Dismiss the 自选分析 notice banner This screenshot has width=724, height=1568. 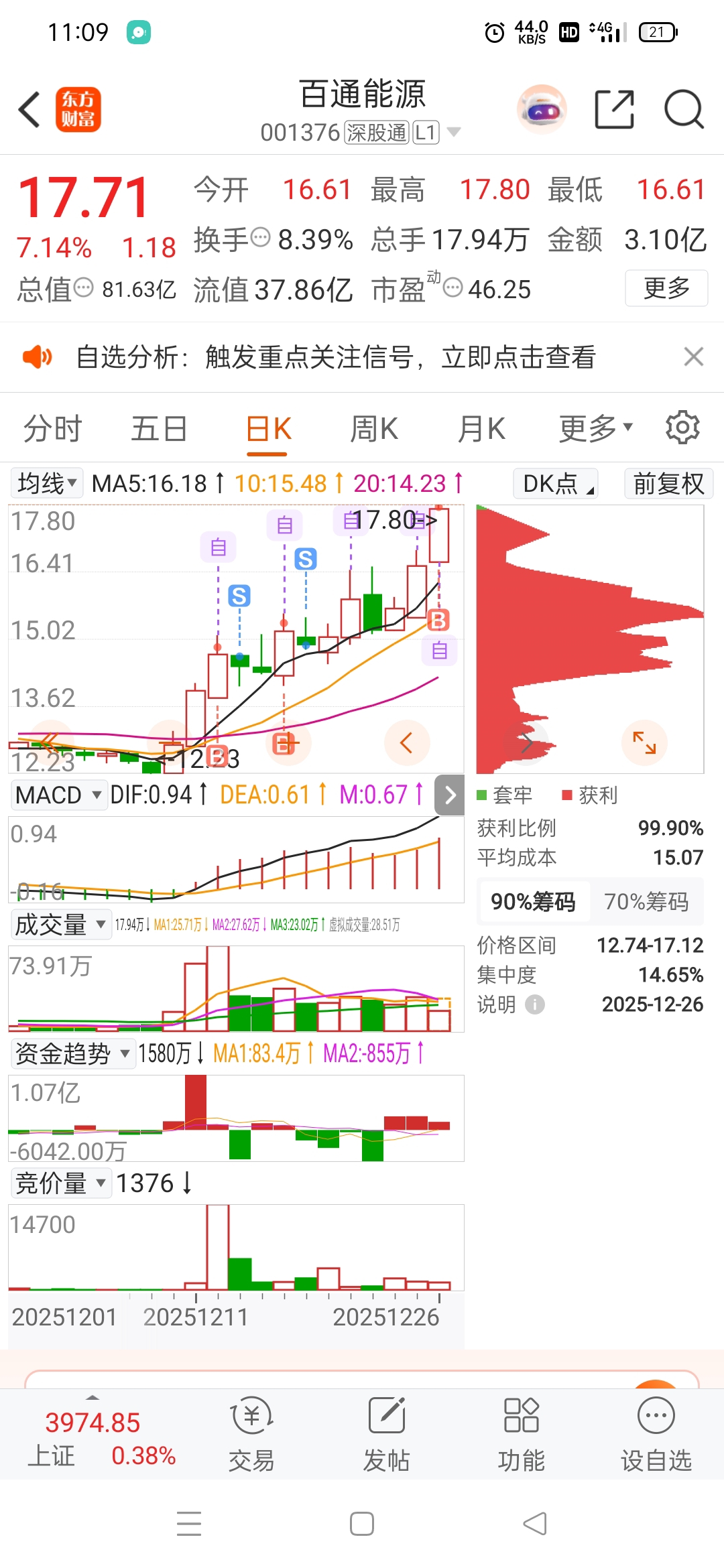[694, 356]
